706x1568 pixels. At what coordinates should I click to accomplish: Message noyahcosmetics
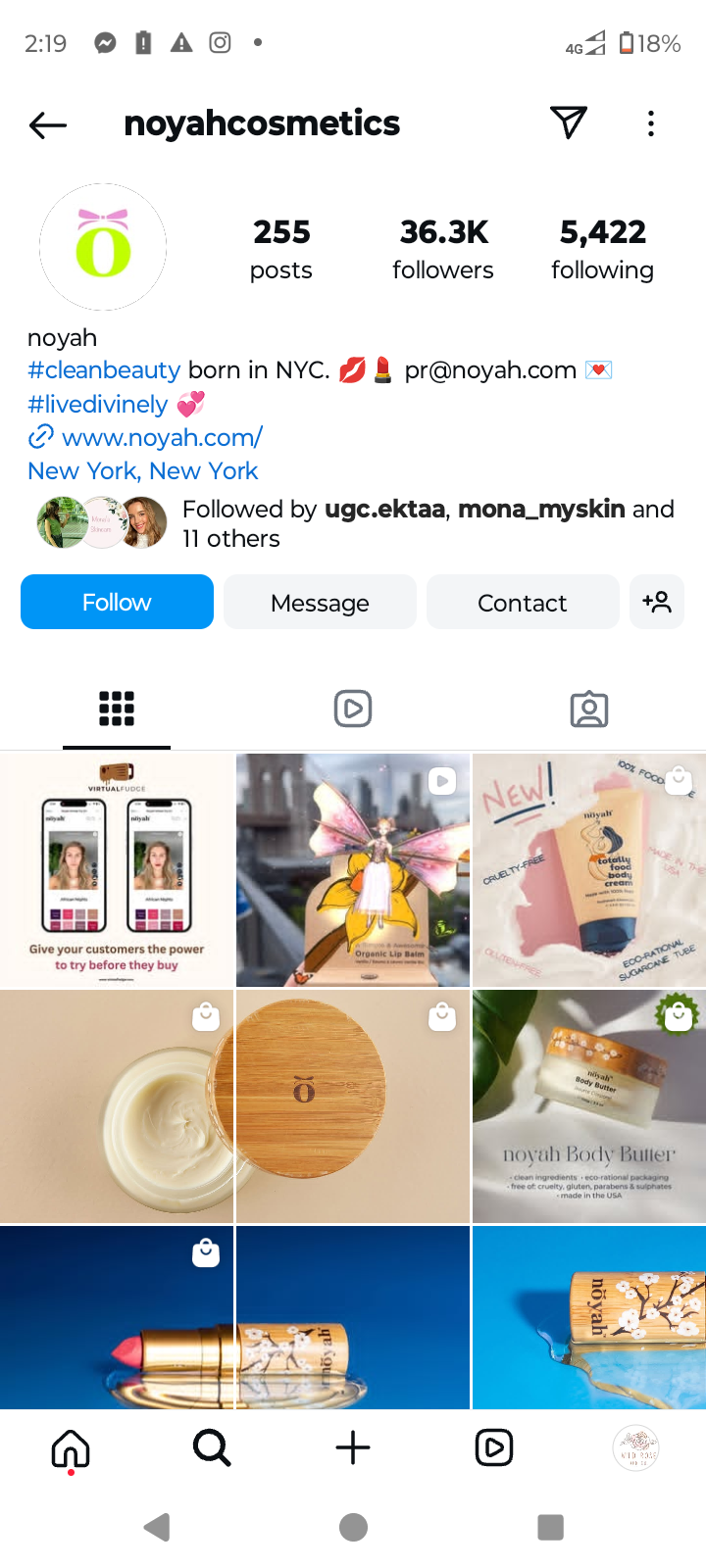pos(320,602)
